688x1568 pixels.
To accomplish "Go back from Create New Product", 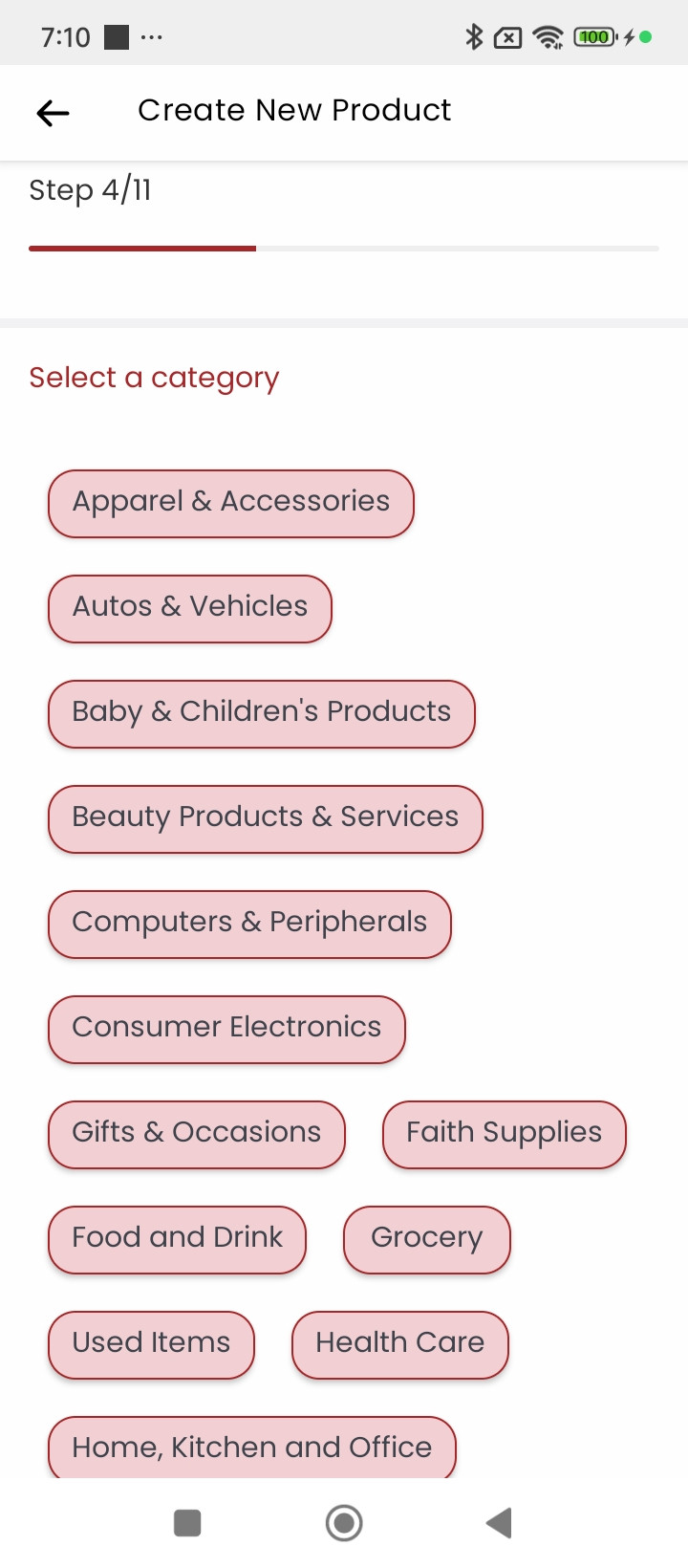I will point(54,113).
